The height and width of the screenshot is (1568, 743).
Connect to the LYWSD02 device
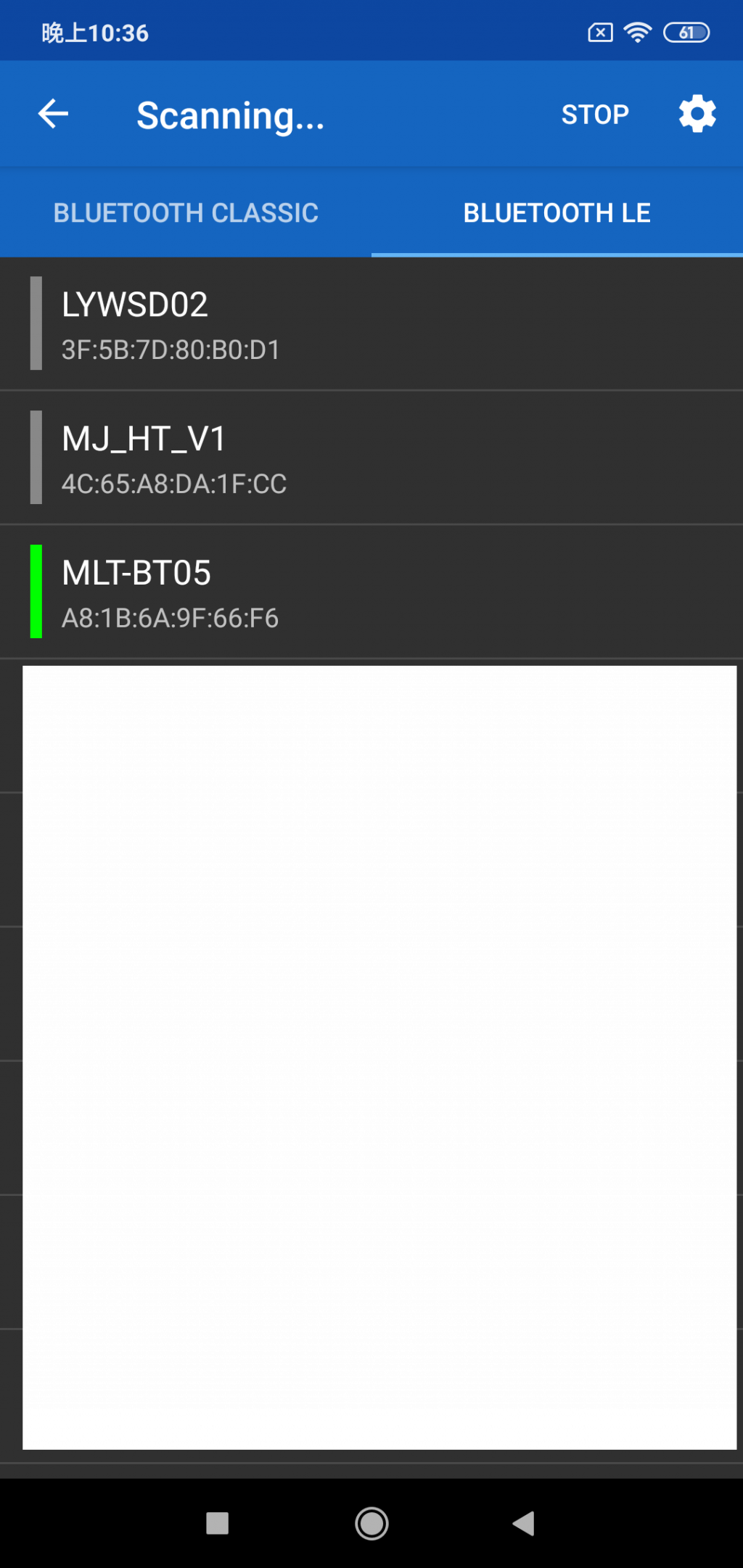pos(371,324)
